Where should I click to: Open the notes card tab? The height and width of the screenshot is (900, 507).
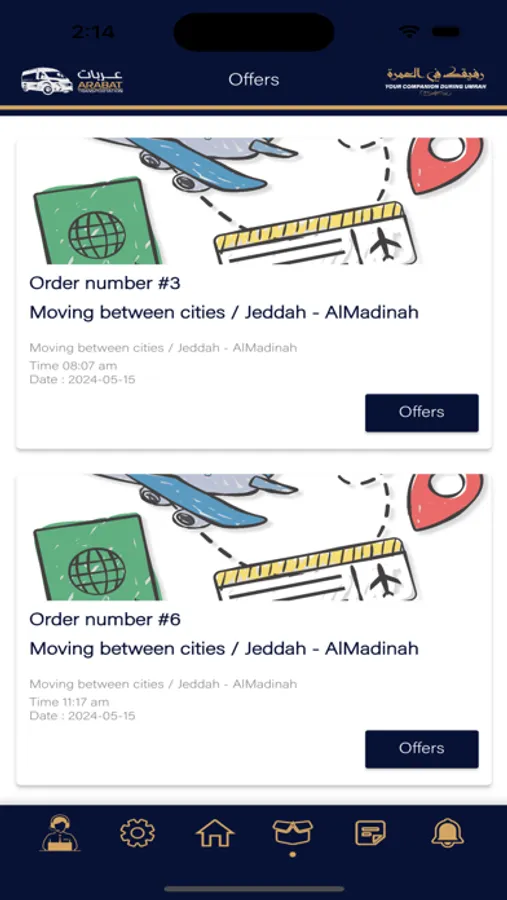click(x=370, y=833)
